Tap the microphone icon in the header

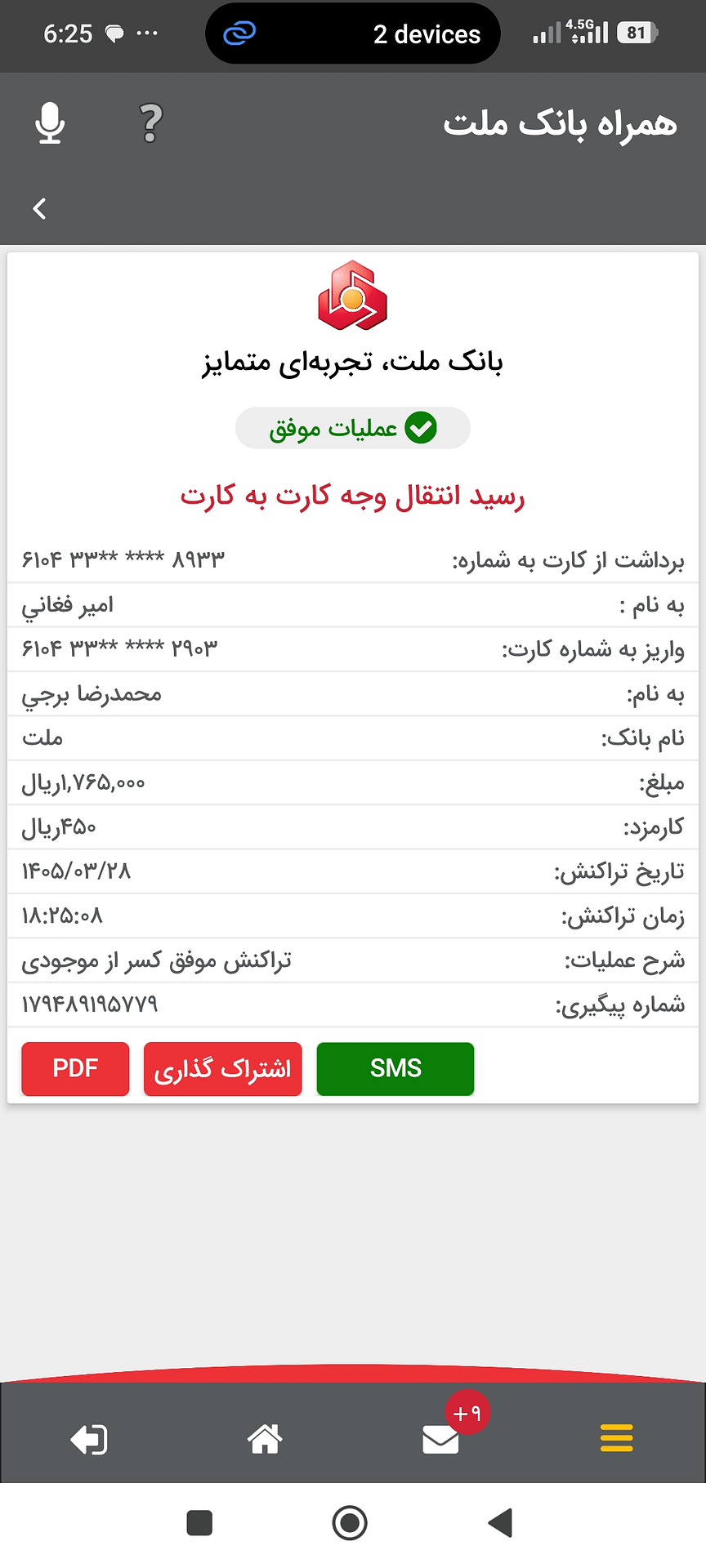tap(50, 123)
